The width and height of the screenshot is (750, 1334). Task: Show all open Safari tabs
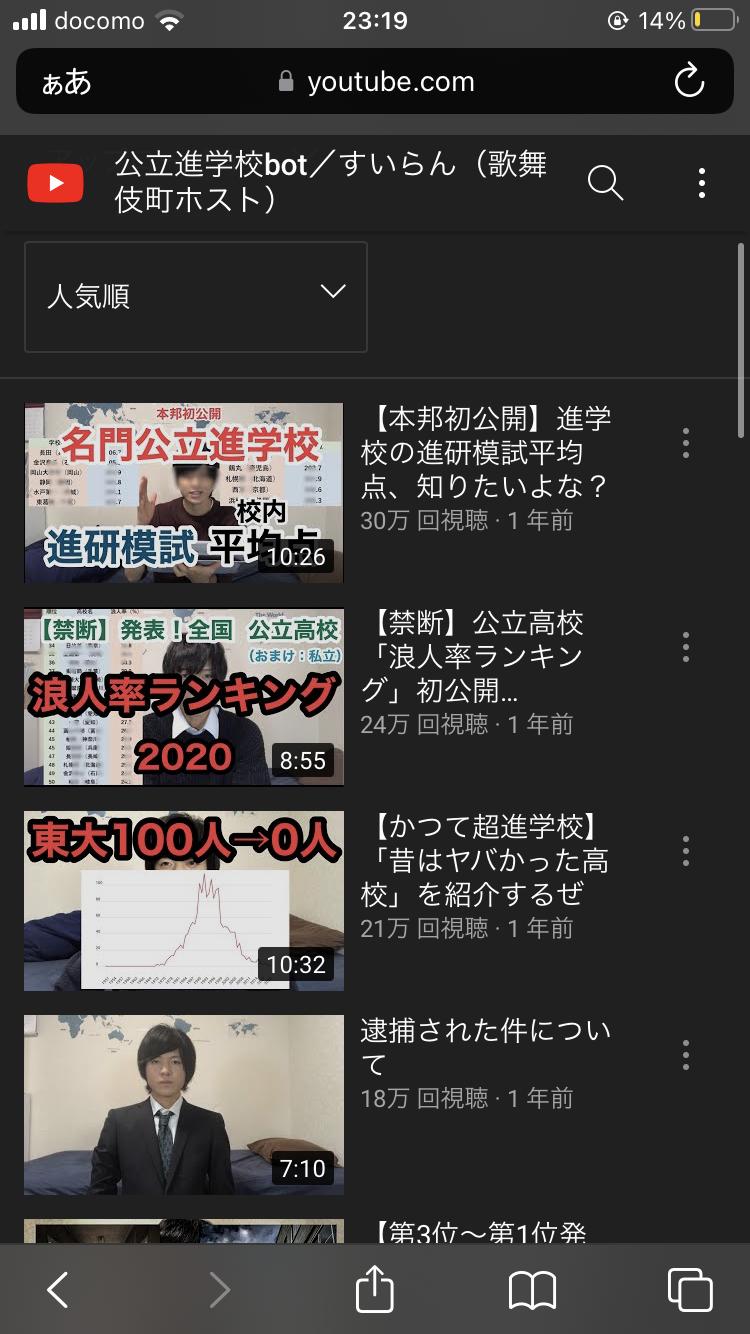[690, 1290]
